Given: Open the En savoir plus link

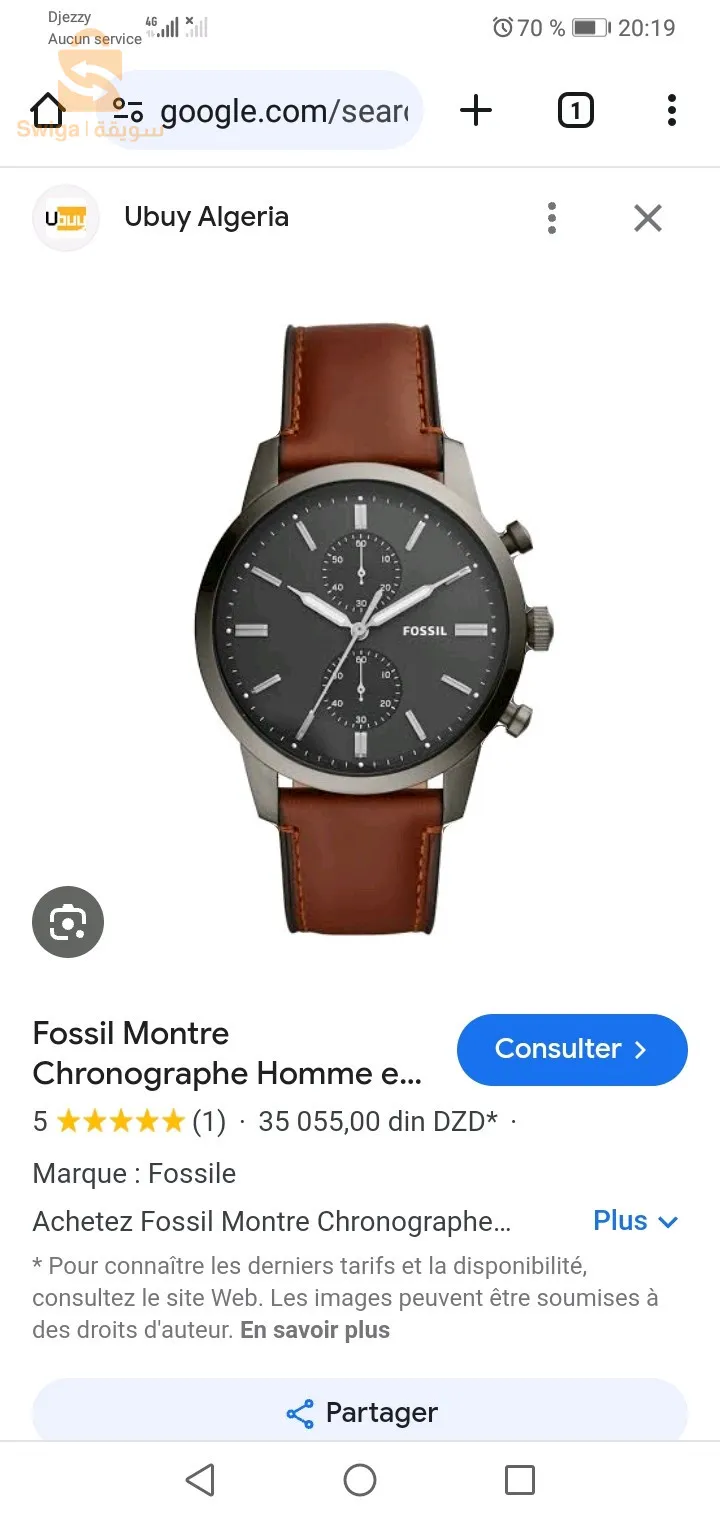Looking at the screenshot, I should click(315, 1330).
